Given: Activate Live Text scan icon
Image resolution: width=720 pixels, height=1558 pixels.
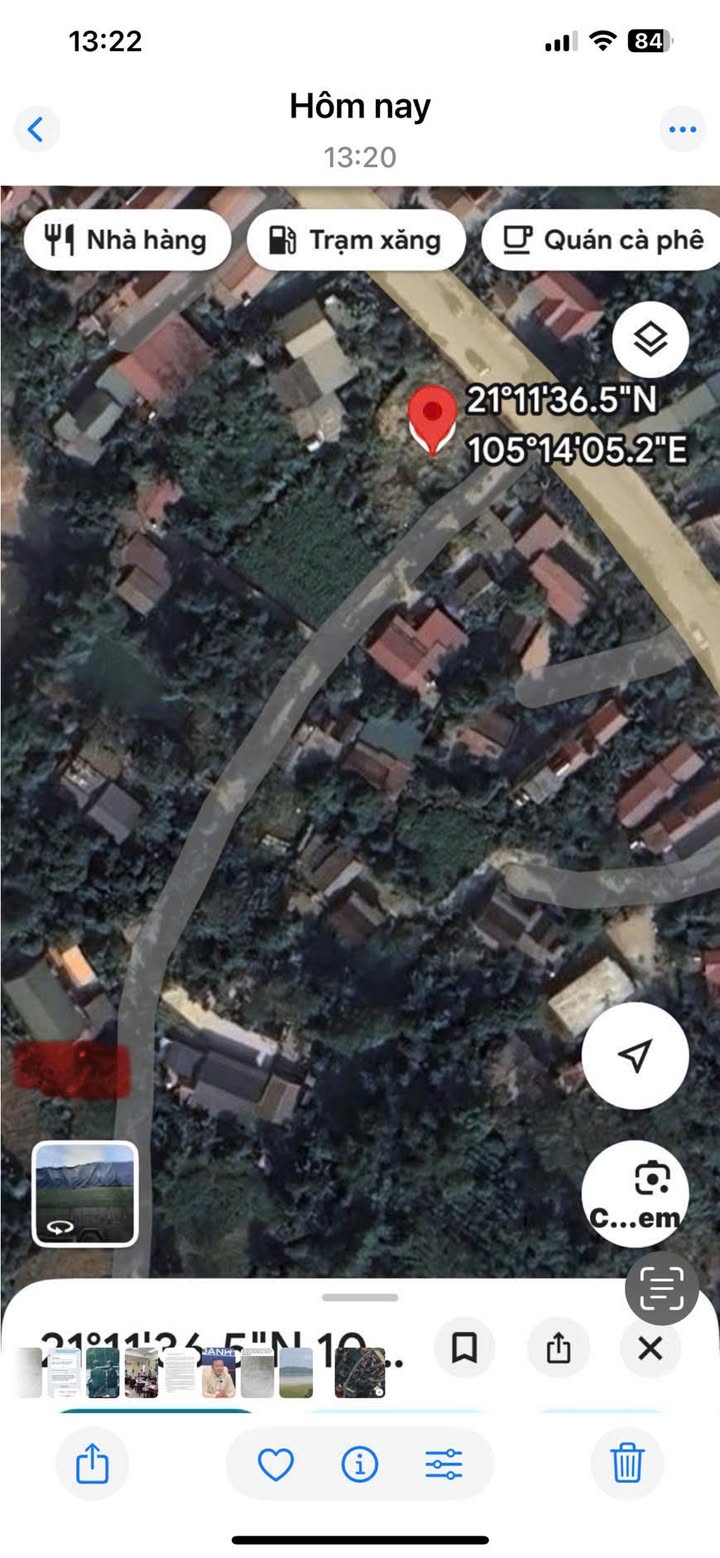Looking at the screenshot, I should click(661, 1288).
